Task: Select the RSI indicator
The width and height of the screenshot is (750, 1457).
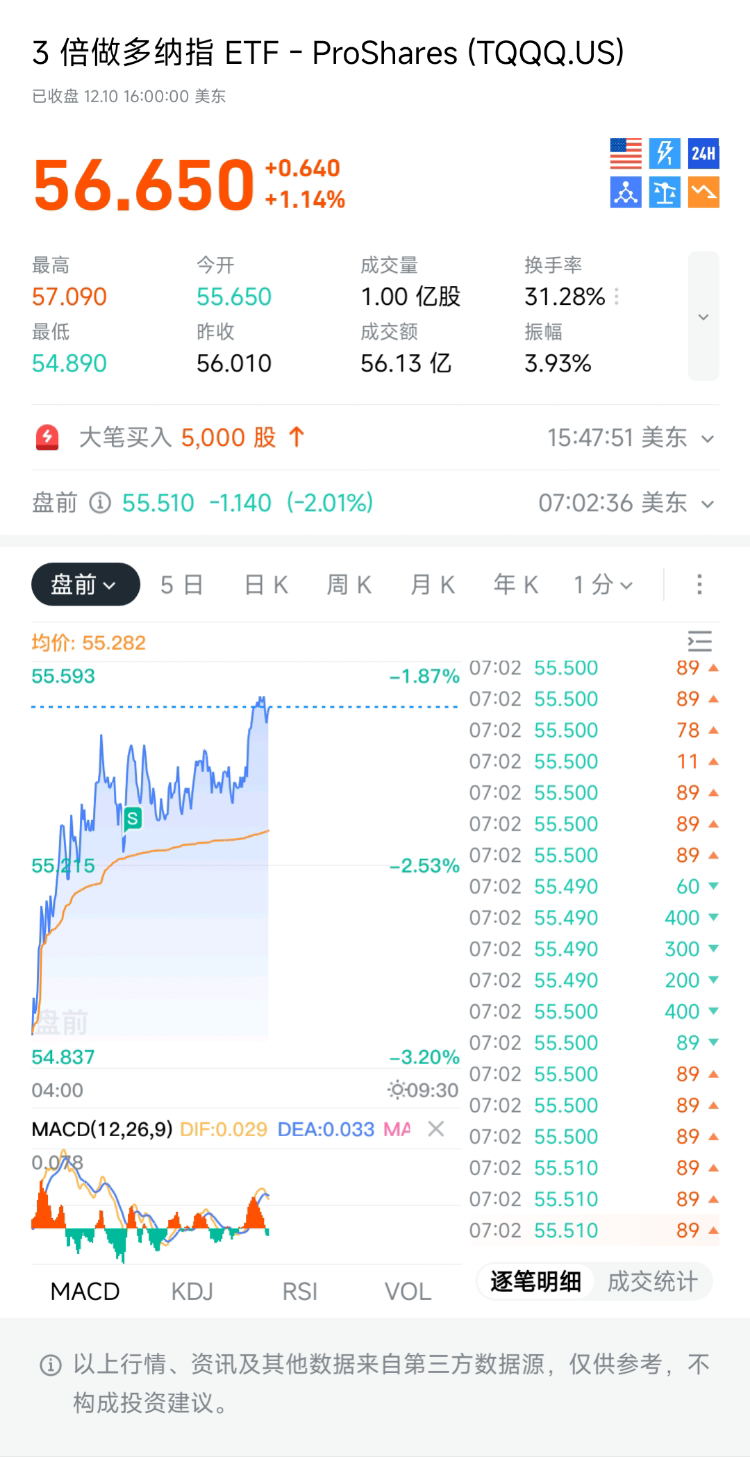Action: pos(300,1291)
